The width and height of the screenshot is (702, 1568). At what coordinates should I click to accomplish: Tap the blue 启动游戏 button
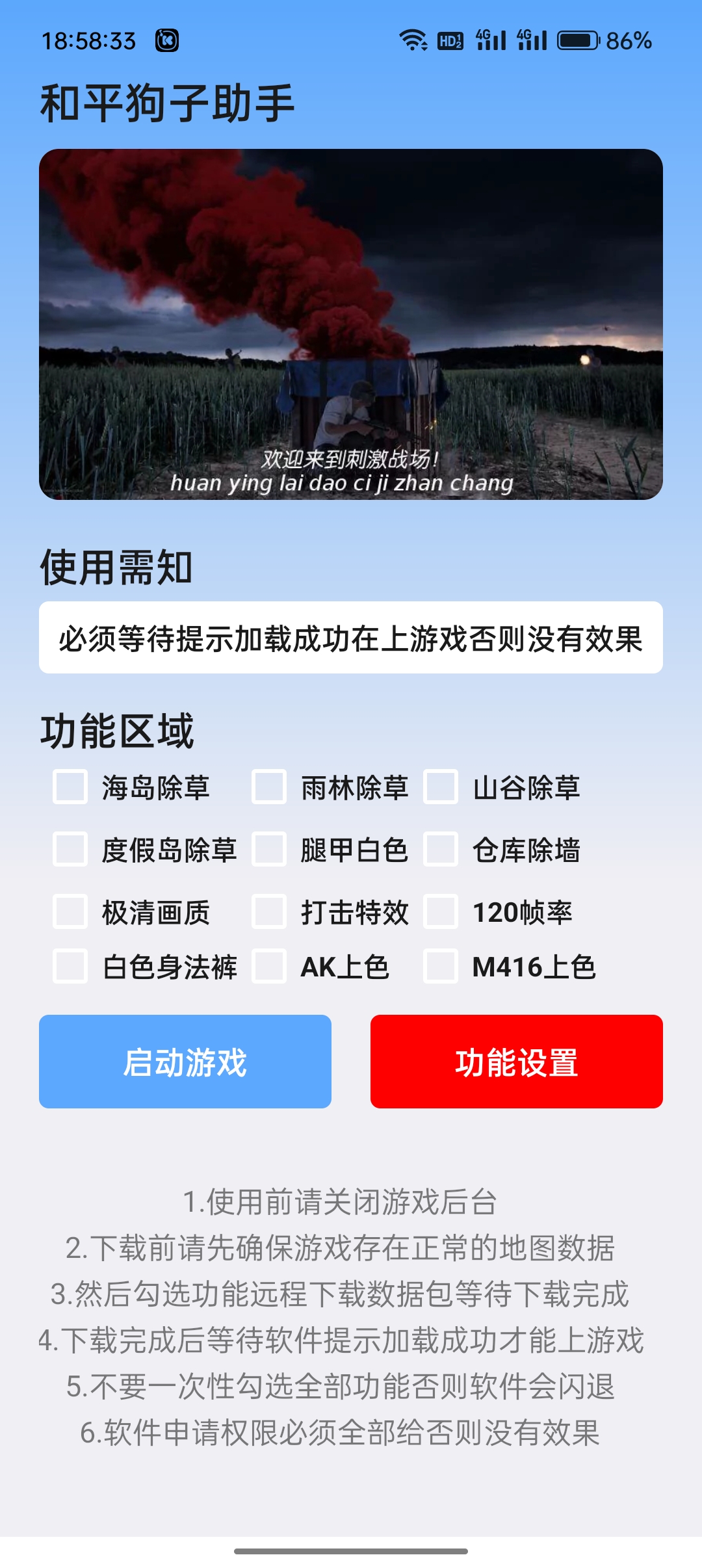pos(185,1062)
